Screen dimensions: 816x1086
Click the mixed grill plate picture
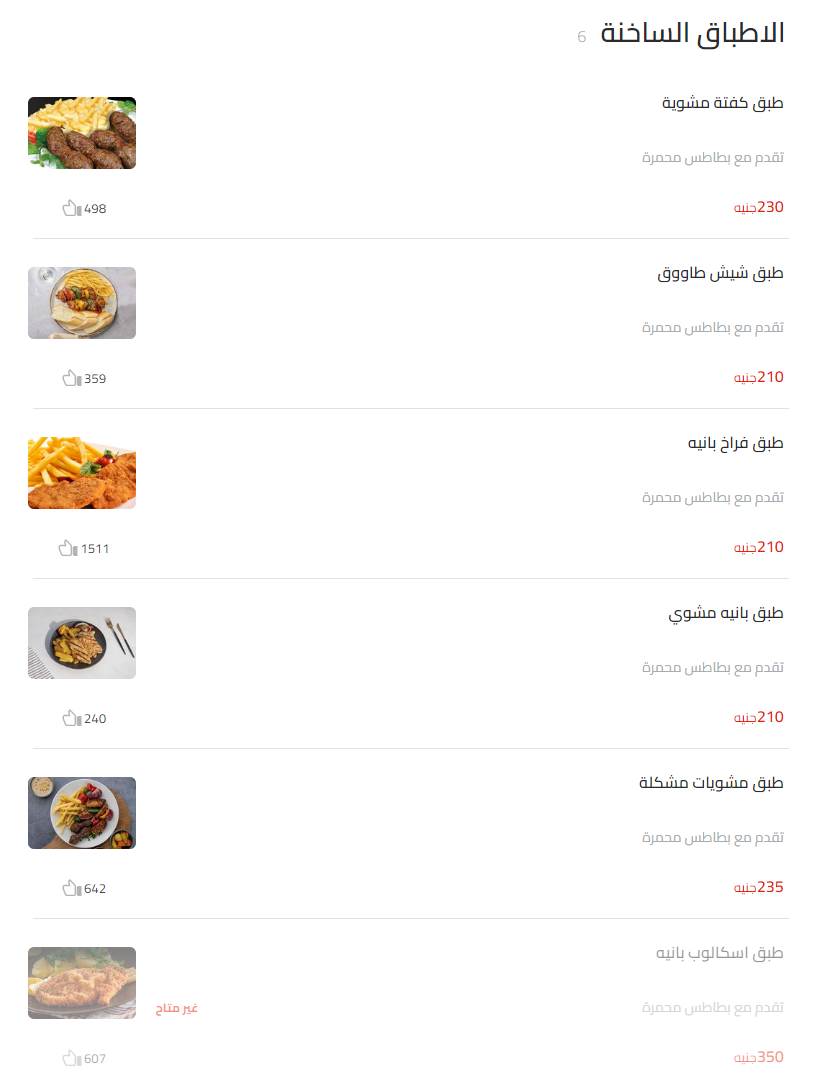tap(81, 813)
